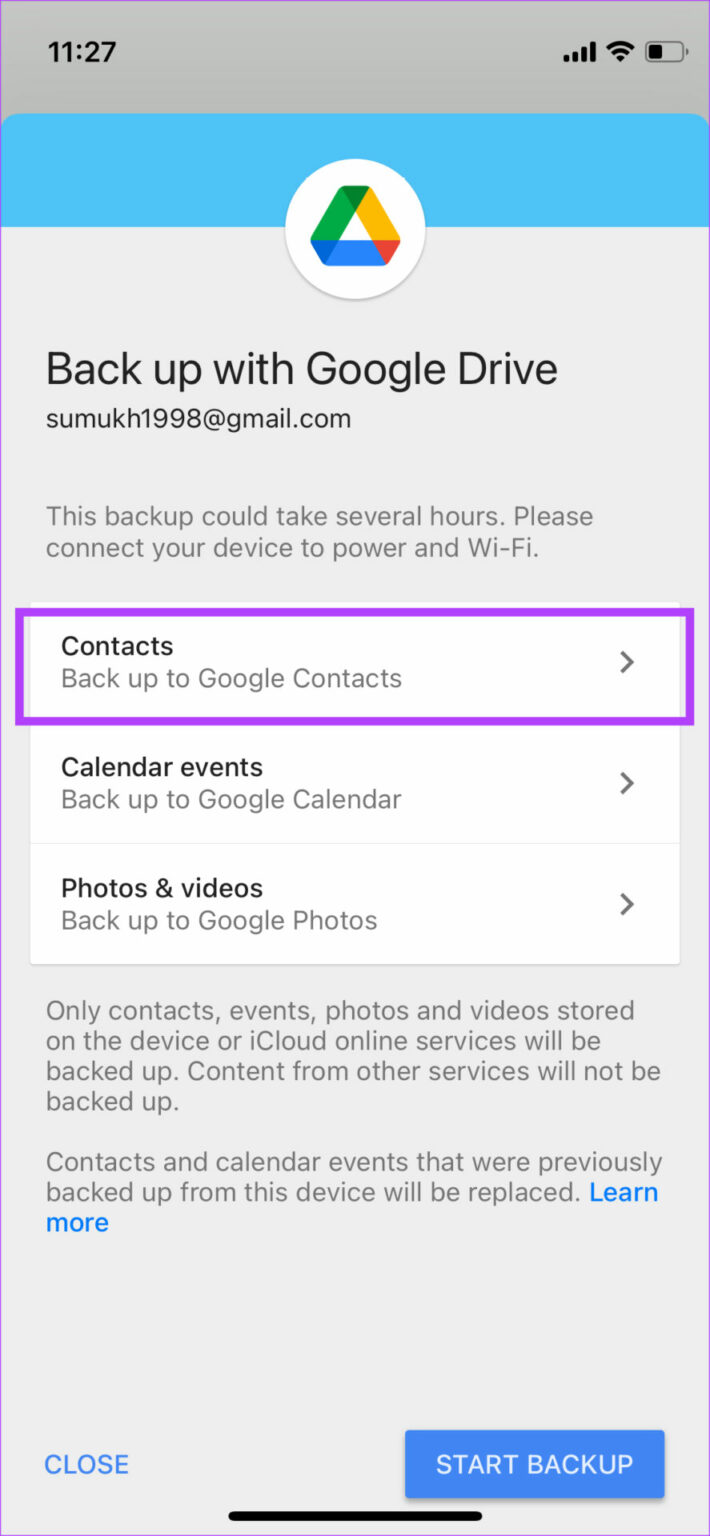This screenshot has width=710, height=1536.
Task: Open the Contacts backup row
Action: [x=354, y=662]
